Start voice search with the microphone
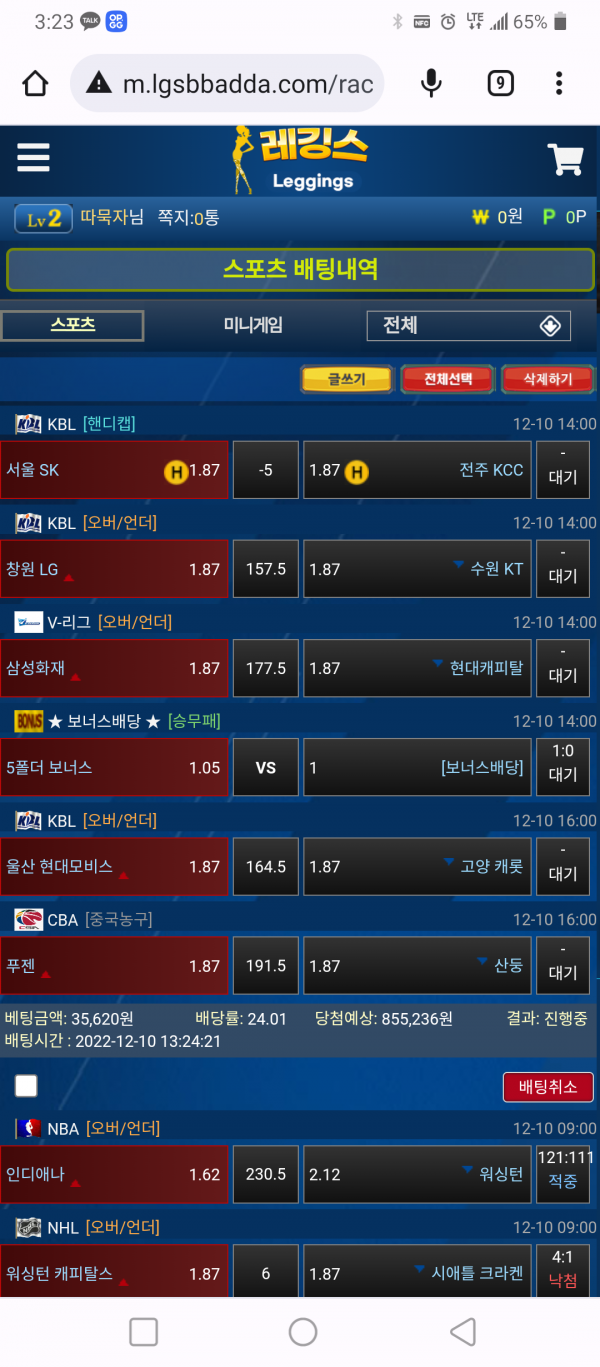The height and width of the screenshot is (1367, 600). click(x=431, y=83)
